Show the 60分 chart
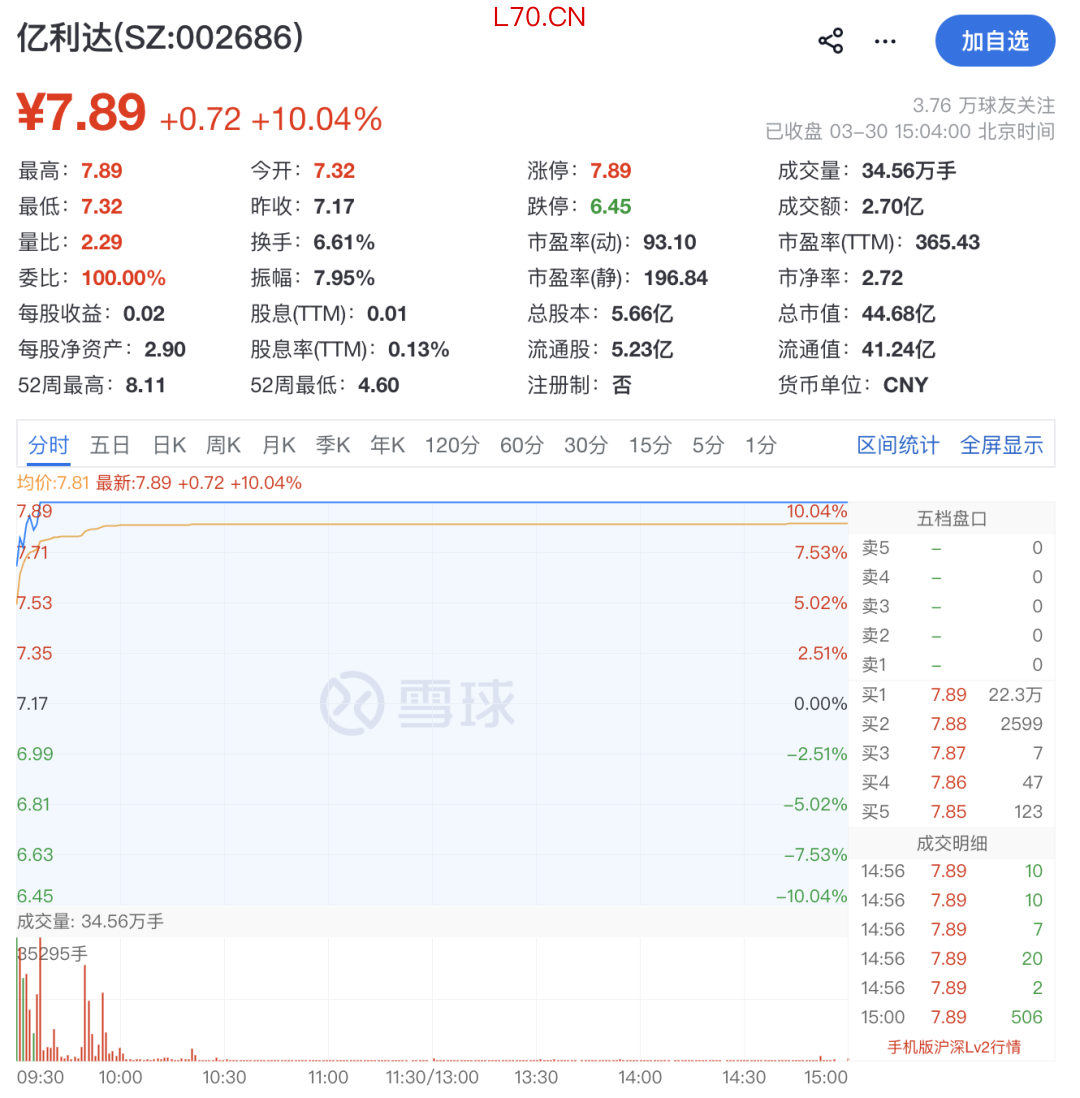 (521, 446)
